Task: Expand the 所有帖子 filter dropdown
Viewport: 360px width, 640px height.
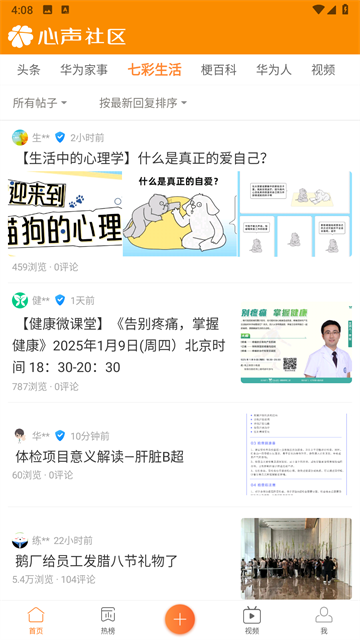Action: pos(40,103)
